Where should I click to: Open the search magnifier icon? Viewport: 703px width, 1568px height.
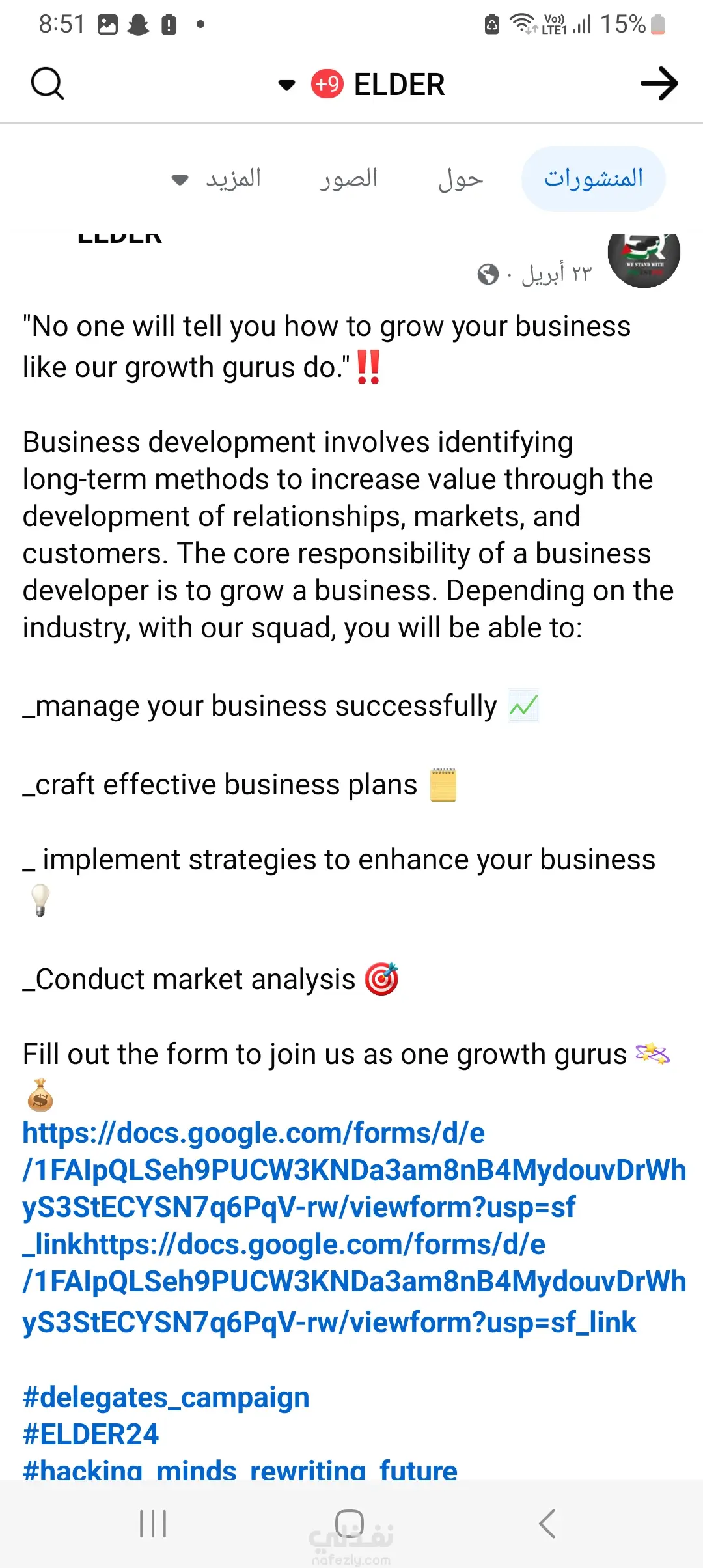[x=48, y=84]
